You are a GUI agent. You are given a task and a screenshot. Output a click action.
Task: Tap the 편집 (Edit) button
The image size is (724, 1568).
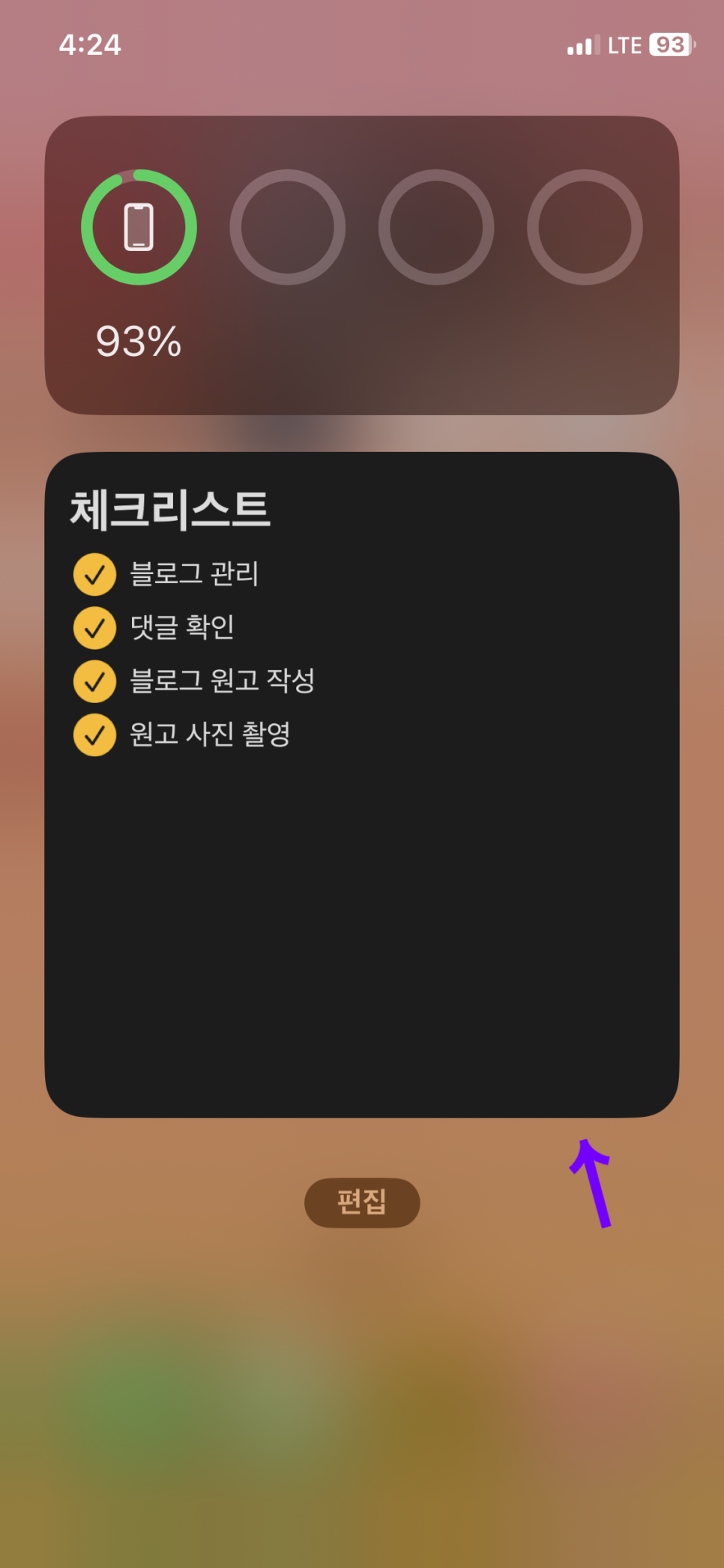coord(362,1202)
